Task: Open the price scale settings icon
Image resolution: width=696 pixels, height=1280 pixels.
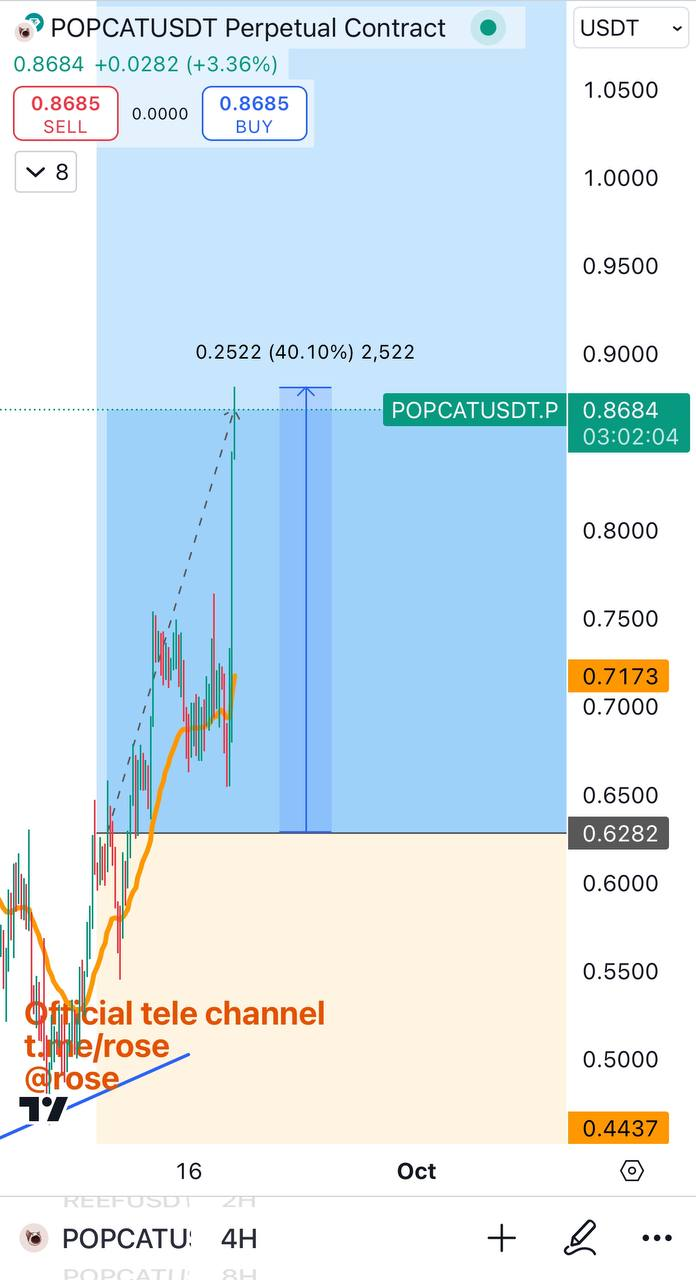Action: pos(632,1171)
